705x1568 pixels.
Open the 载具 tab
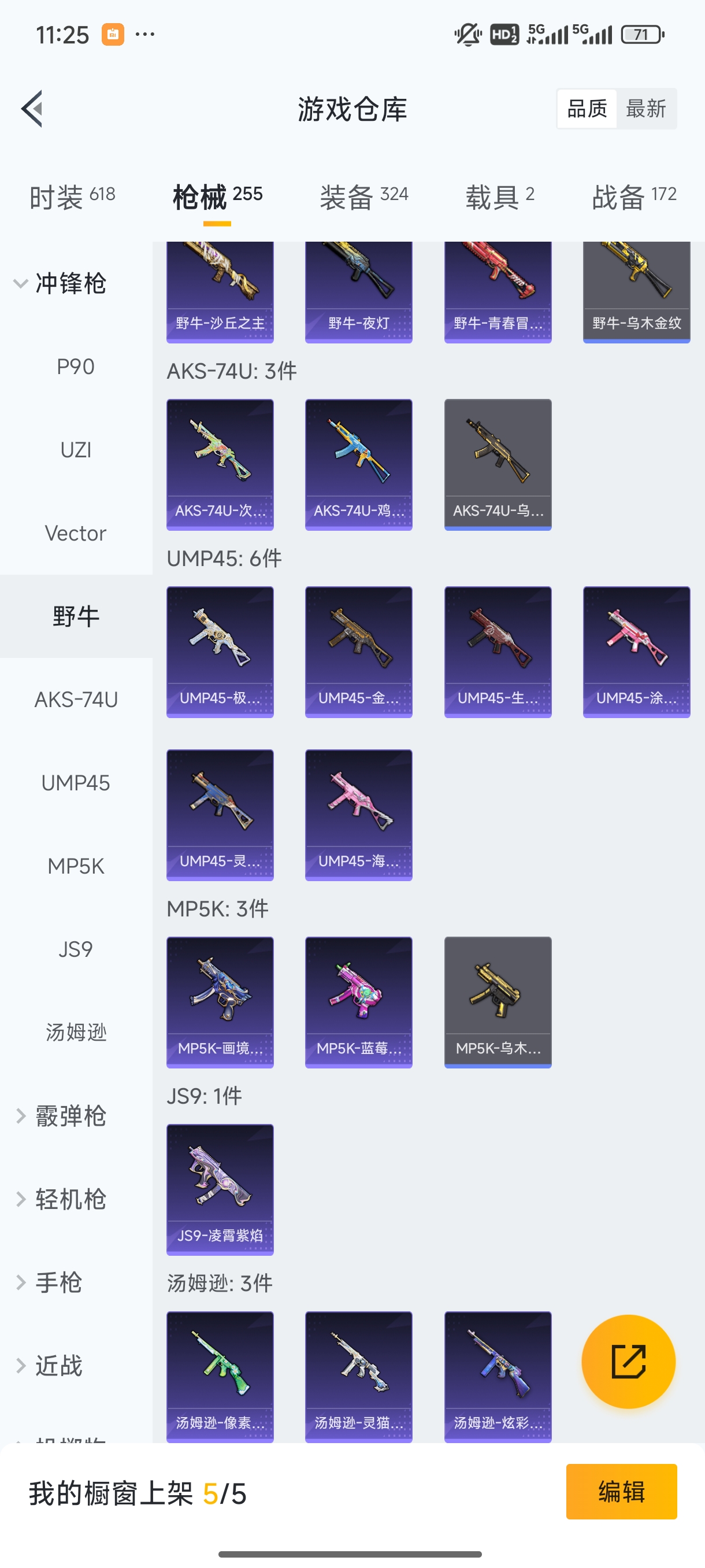click(x=499, y=197)
